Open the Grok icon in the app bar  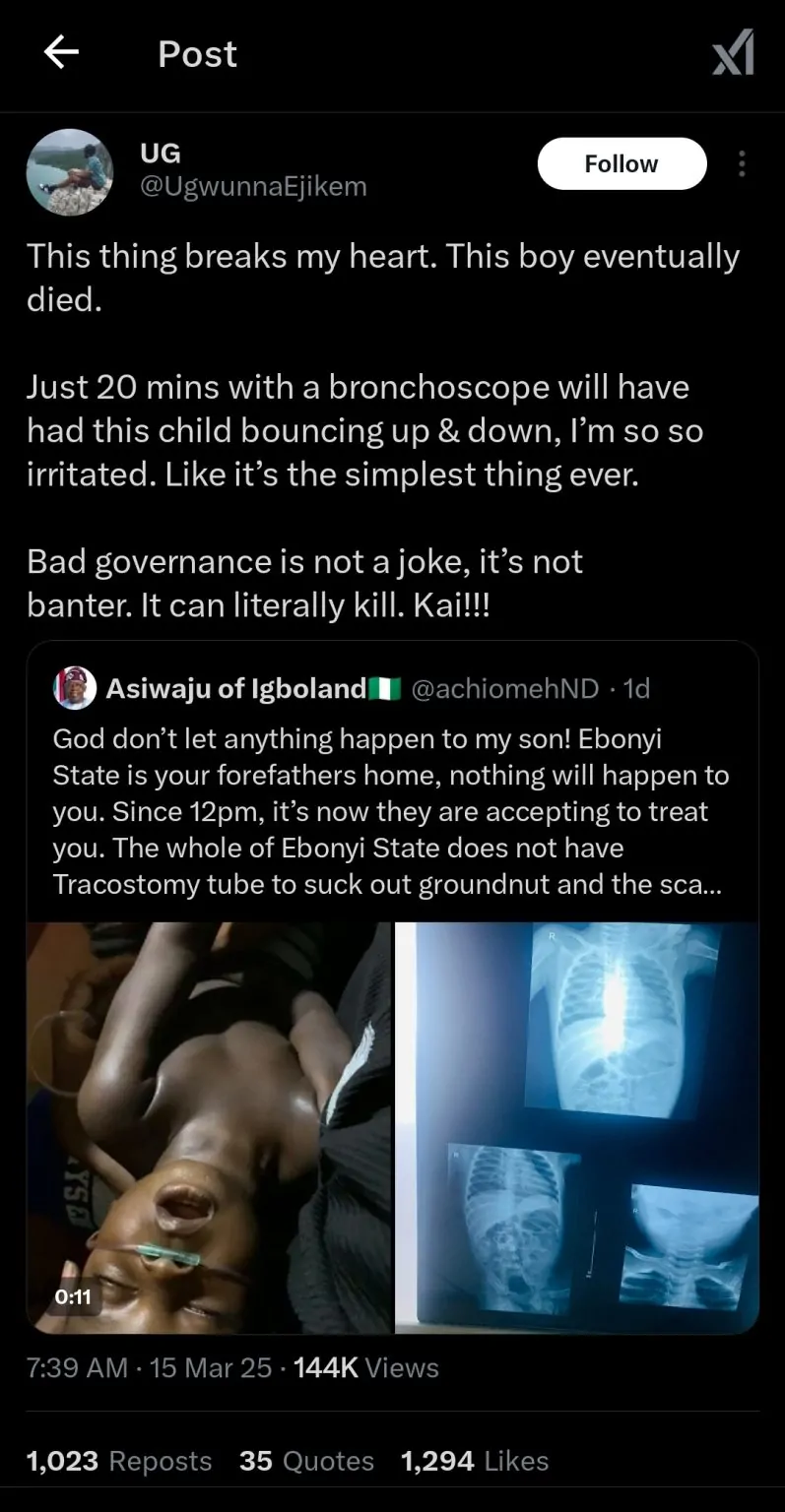734,53
